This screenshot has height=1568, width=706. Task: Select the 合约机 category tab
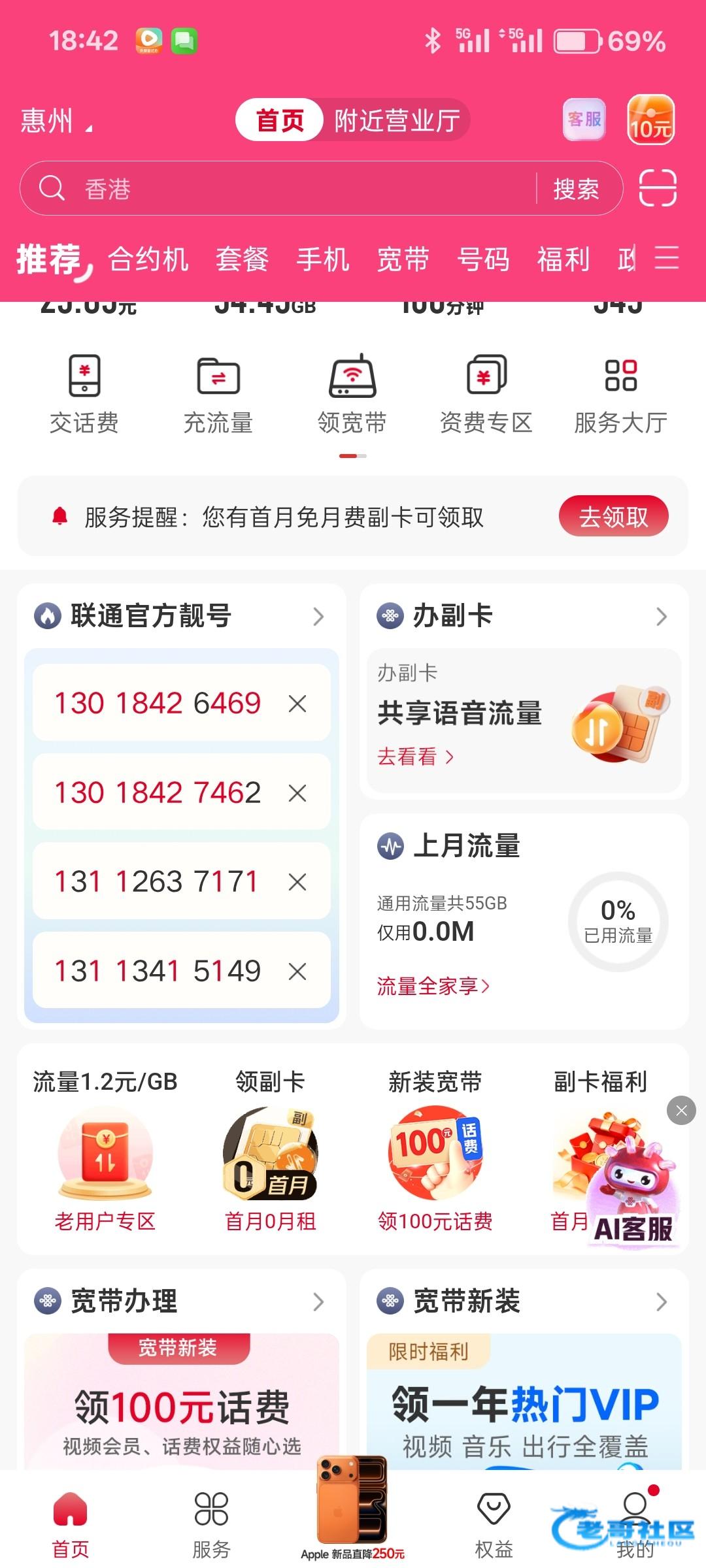148,259
